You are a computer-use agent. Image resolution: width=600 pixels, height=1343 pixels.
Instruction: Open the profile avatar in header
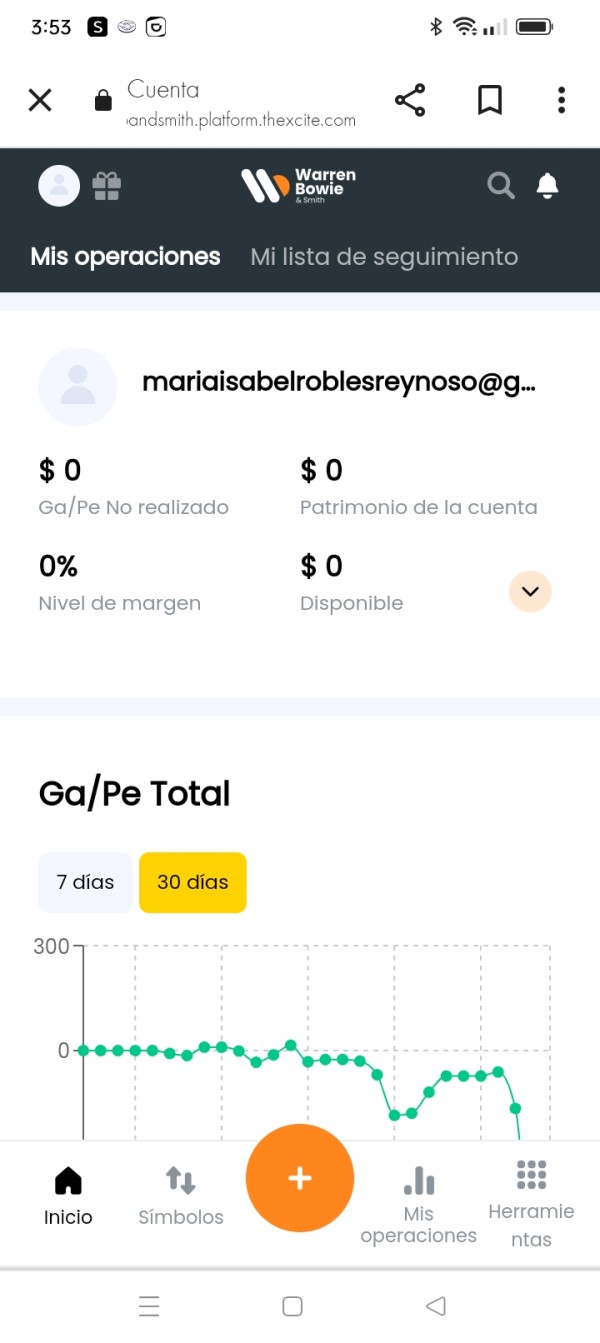(59, 185)
